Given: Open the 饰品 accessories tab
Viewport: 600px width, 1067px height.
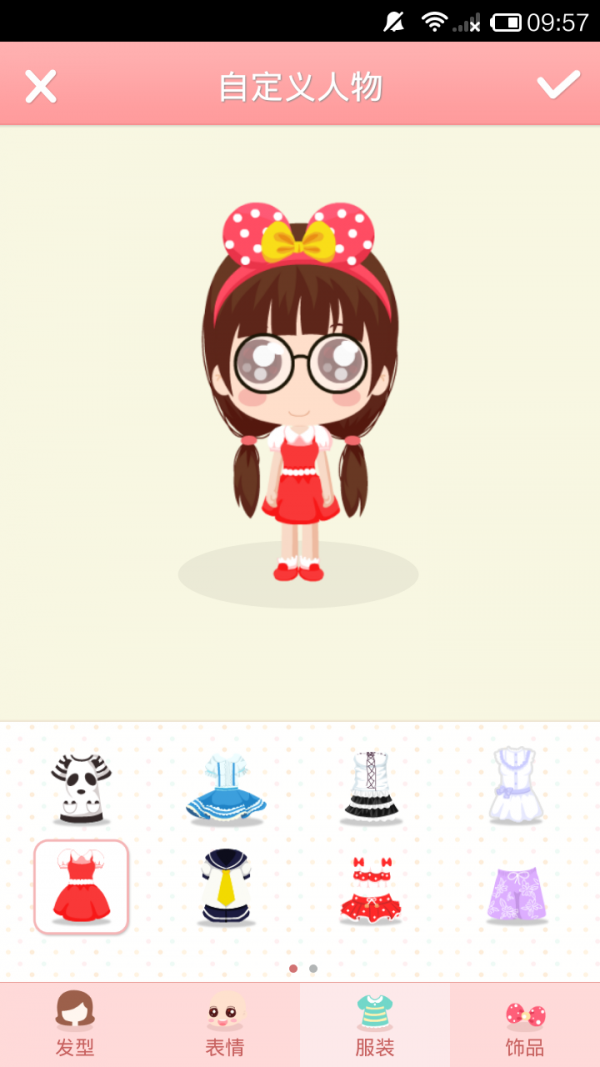Looking at the screenshot, I should [525, 1024].
